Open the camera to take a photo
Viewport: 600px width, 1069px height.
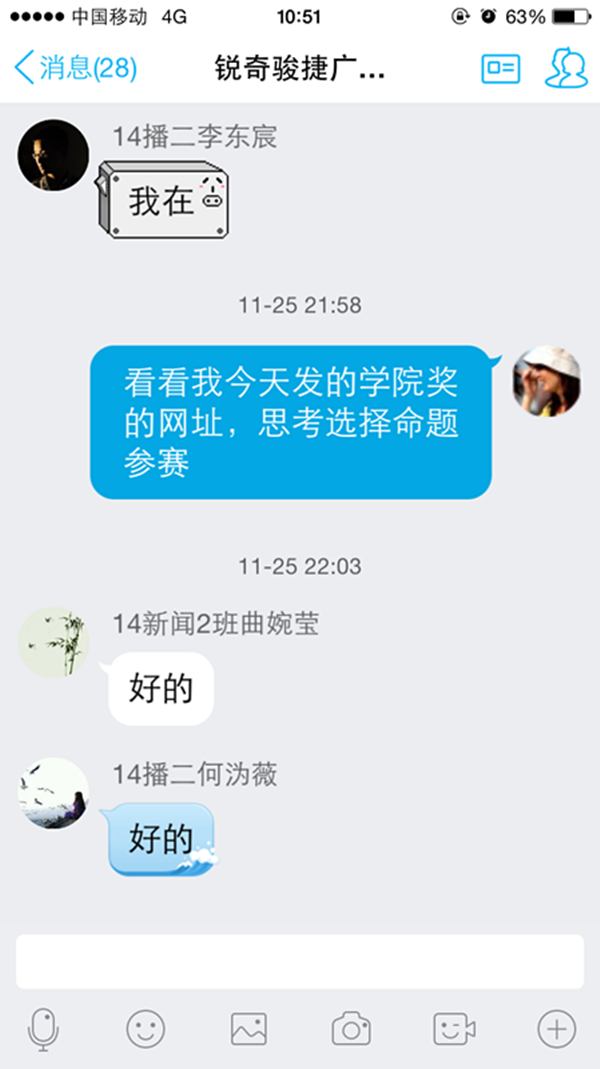pyautogui.click(x=351, y=1028)
